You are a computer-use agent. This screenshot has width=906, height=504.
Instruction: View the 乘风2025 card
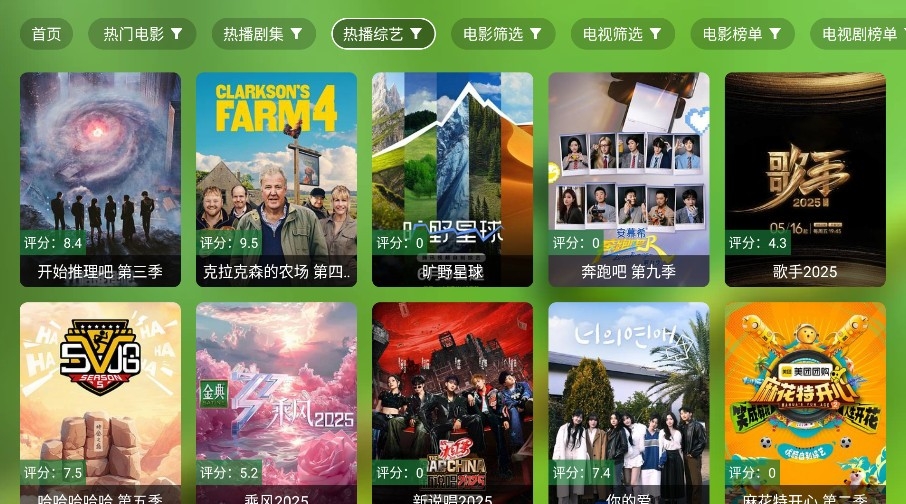(x=276, y=402)
